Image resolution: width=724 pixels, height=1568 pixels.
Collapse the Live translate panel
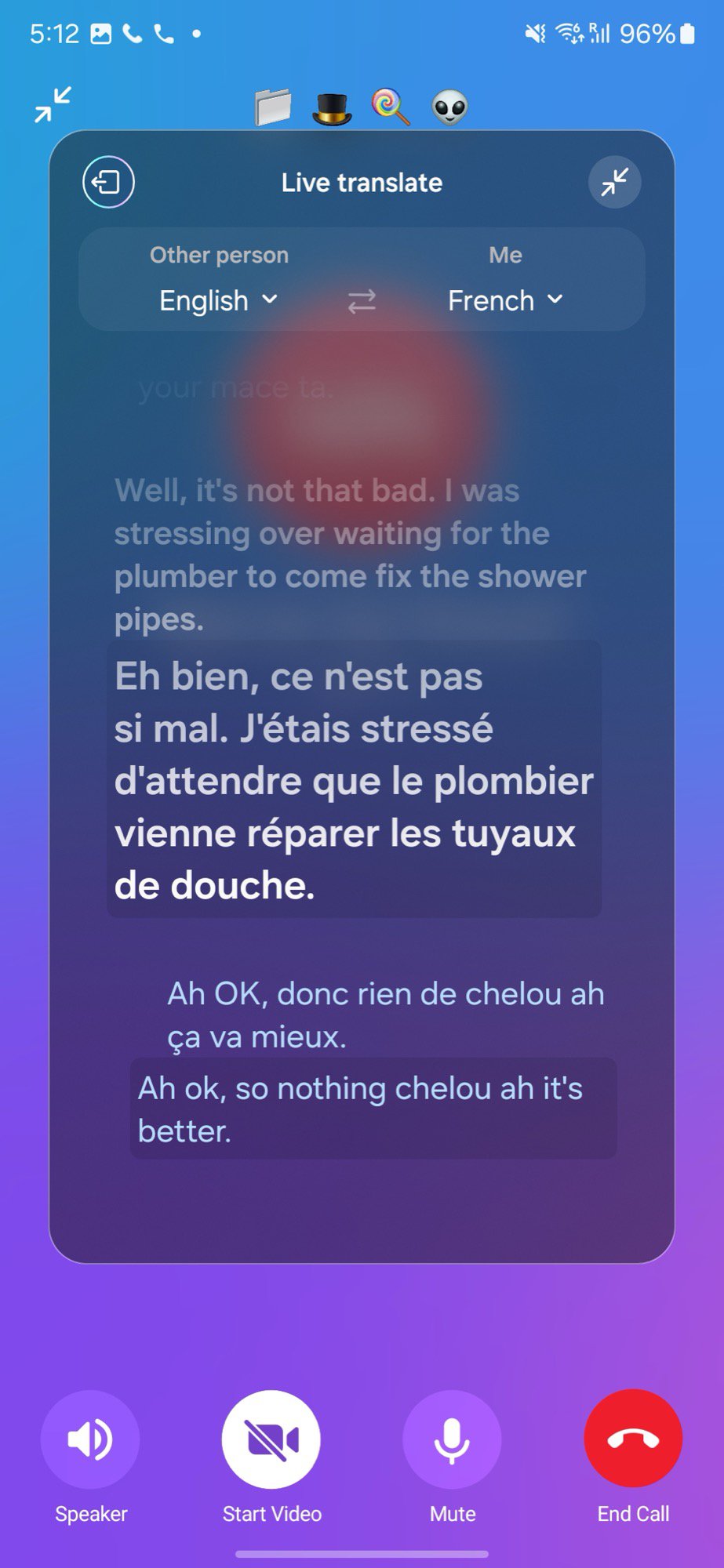[x=614, y=183]
